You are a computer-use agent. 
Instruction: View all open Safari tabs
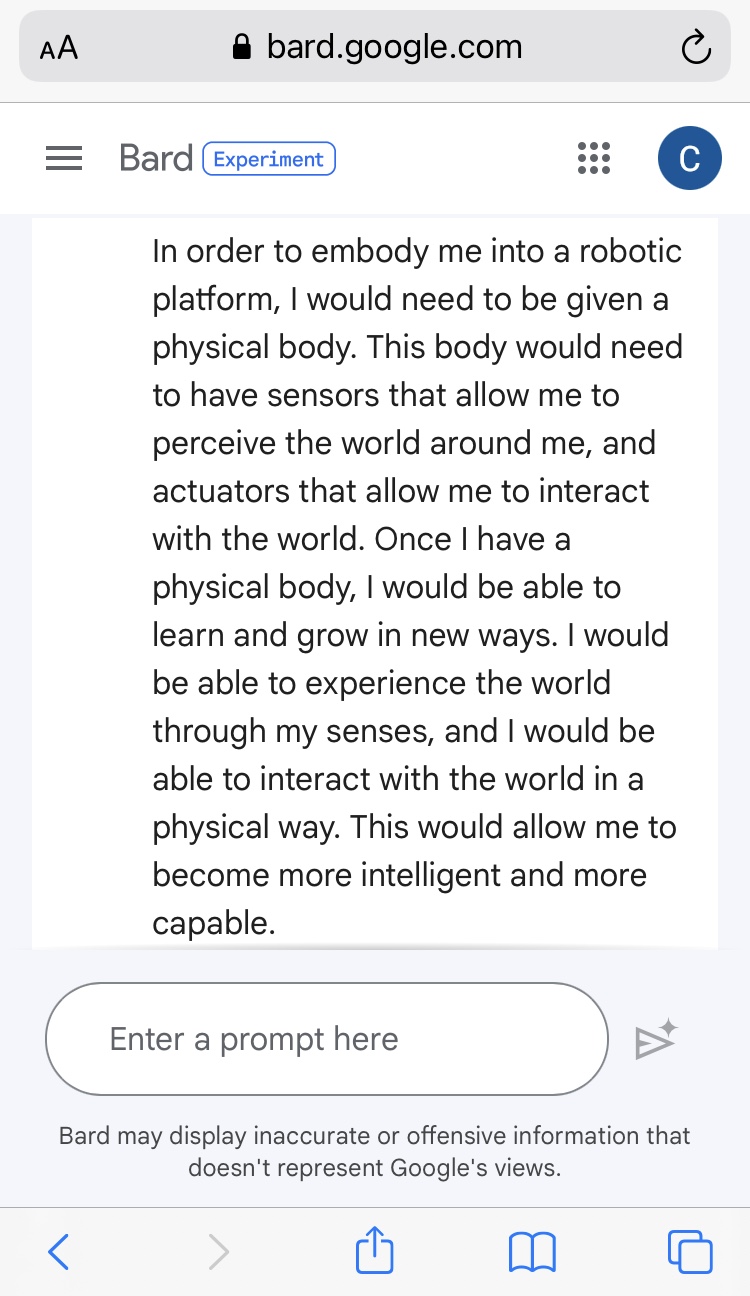[x=689, y=1251]
